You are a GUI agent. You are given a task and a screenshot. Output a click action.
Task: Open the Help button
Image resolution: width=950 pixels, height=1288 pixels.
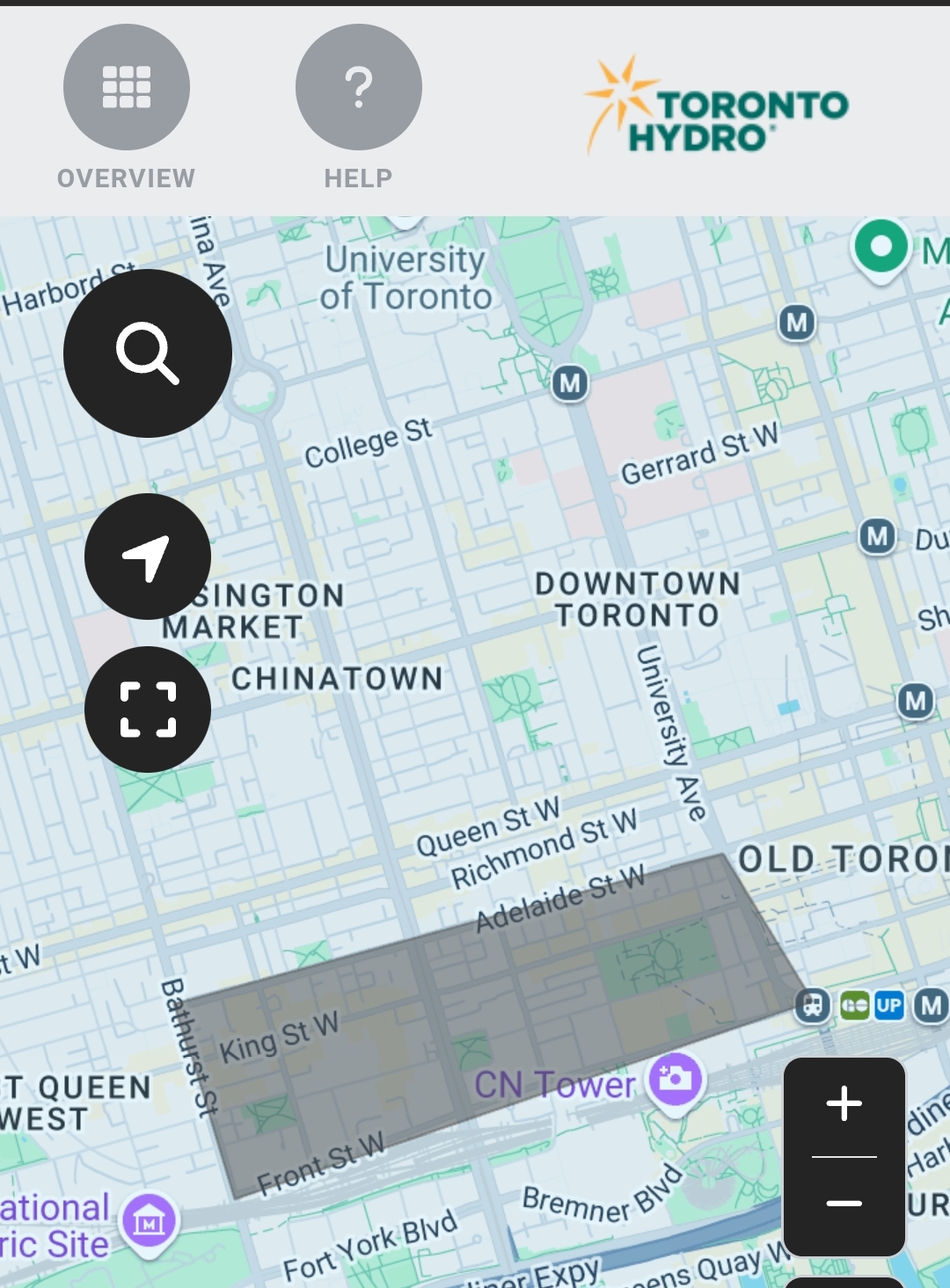[x=358, y=87]
